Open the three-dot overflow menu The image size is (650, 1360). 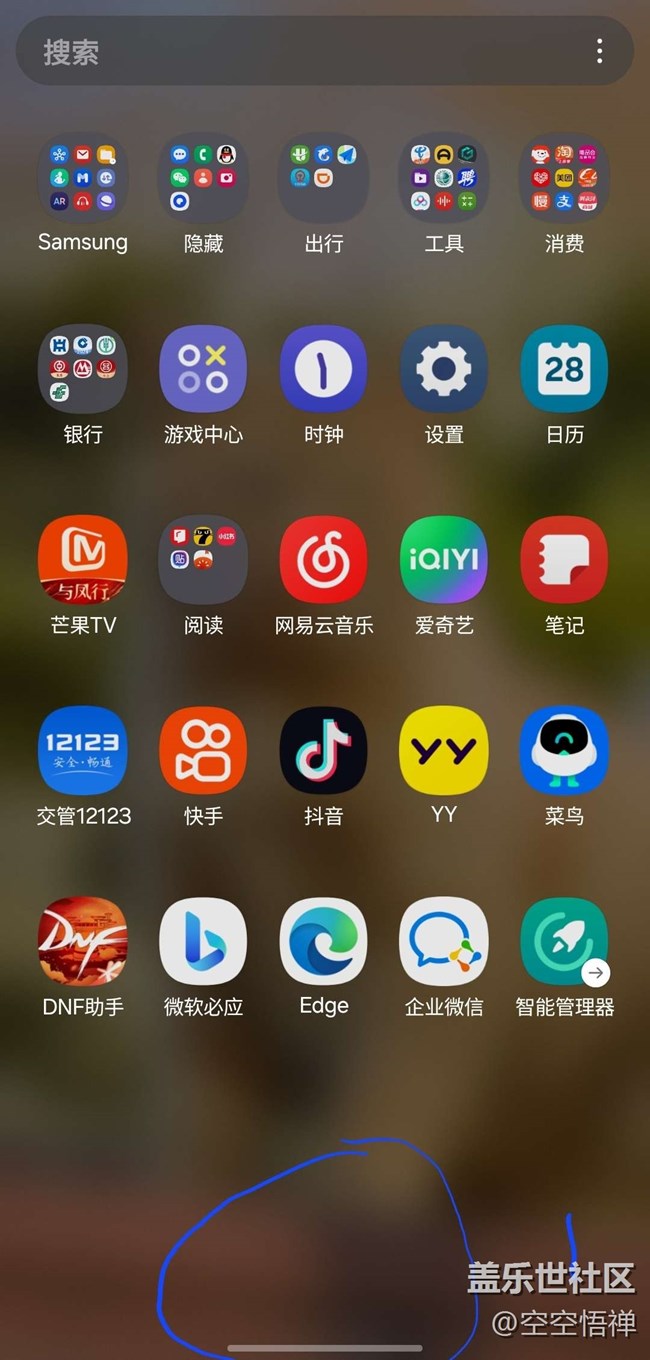[x=599, y=52]
